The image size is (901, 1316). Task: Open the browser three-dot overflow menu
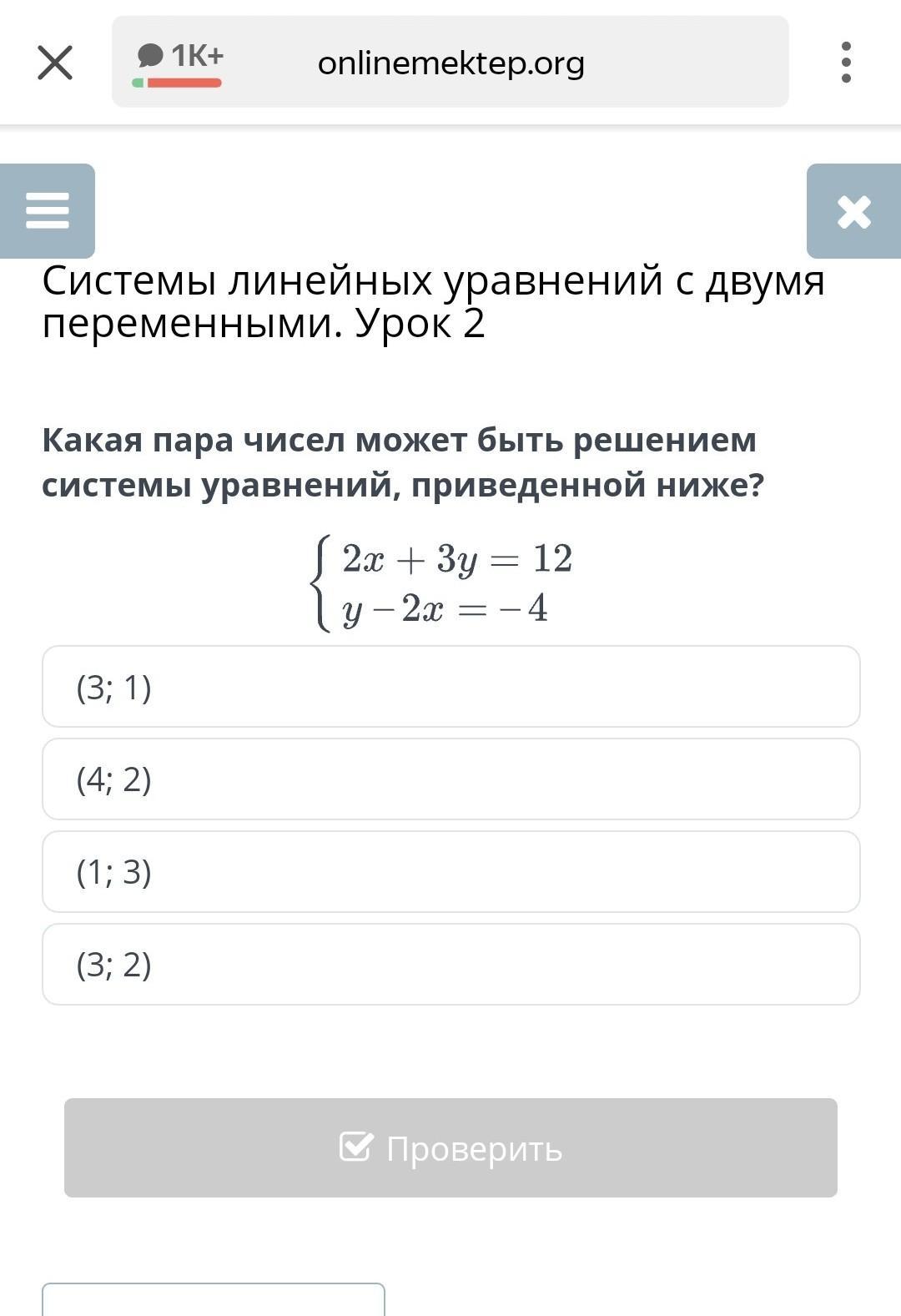click(x=846, y=63)
